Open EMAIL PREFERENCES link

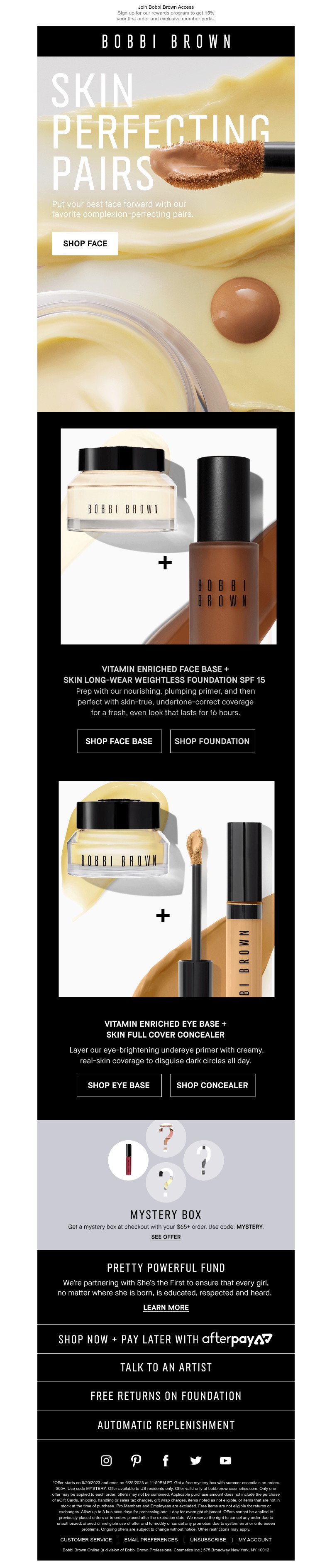tap(151, 1539)
